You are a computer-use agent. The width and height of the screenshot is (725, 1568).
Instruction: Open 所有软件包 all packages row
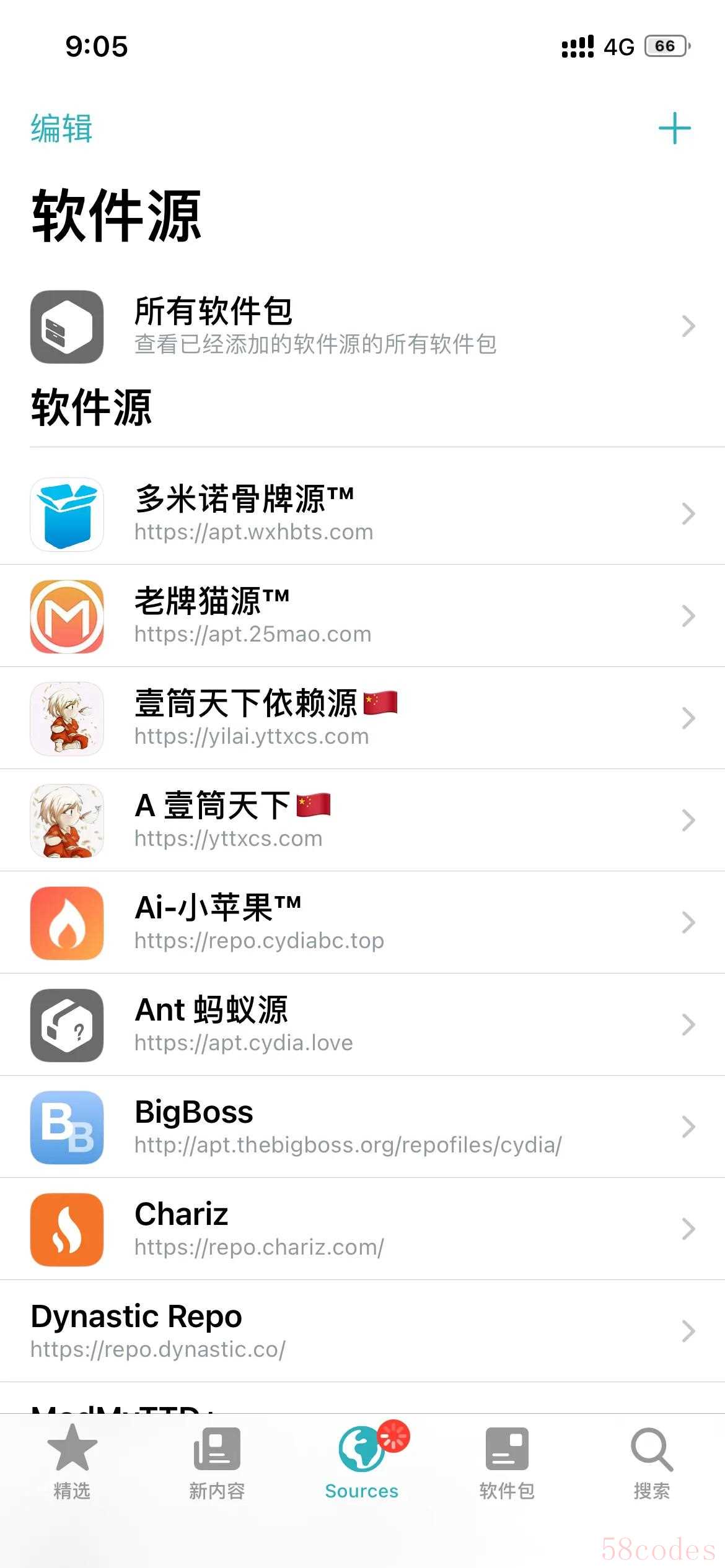pos(362,326)
